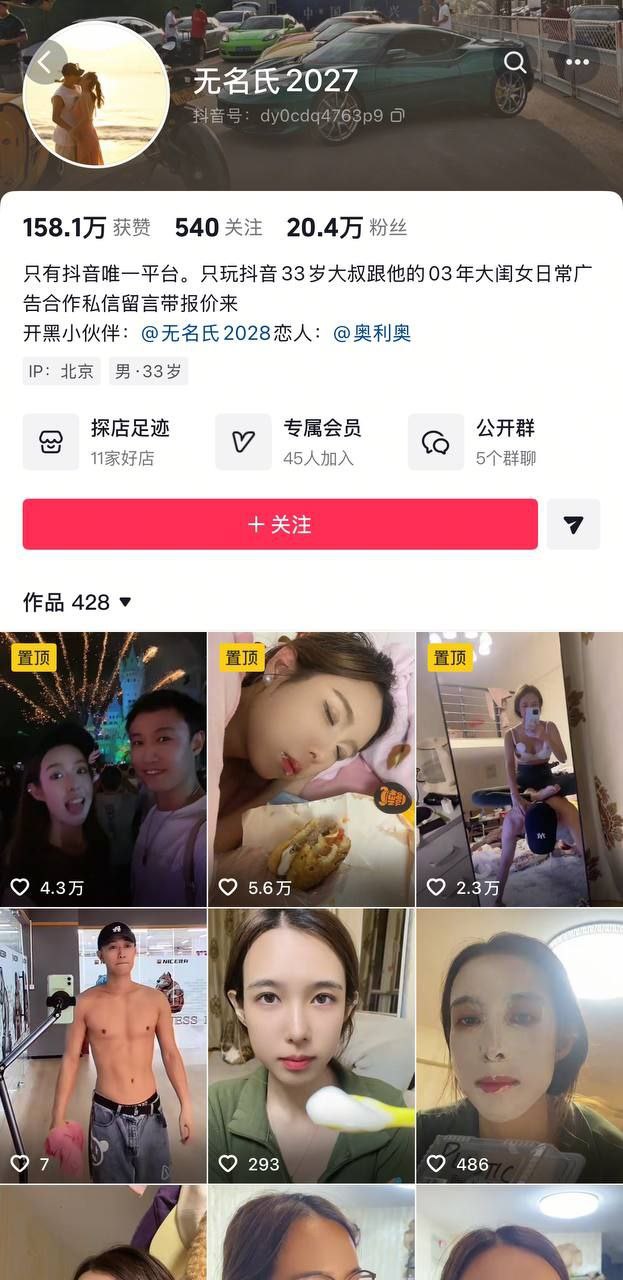
Task: View the 540 关注 following list
Action: tap(218, 228)
